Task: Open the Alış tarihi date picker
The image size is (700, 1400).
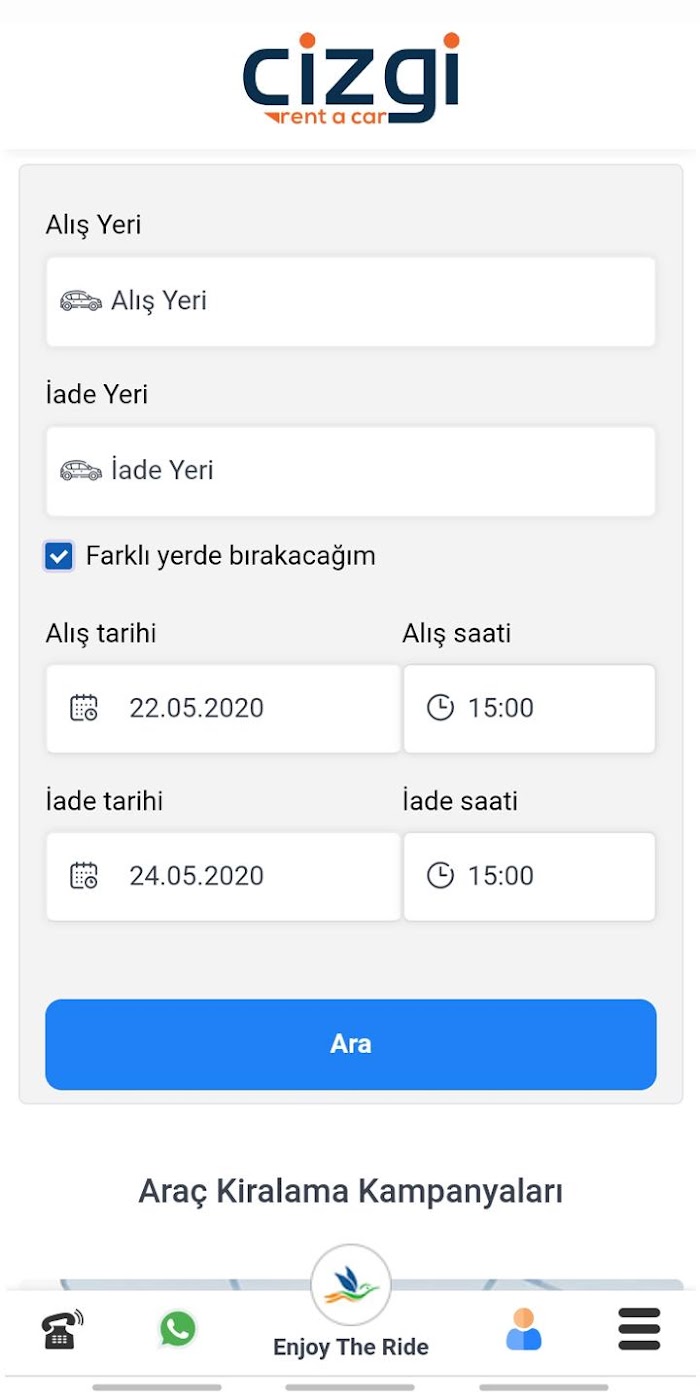Action: (223, 708)
